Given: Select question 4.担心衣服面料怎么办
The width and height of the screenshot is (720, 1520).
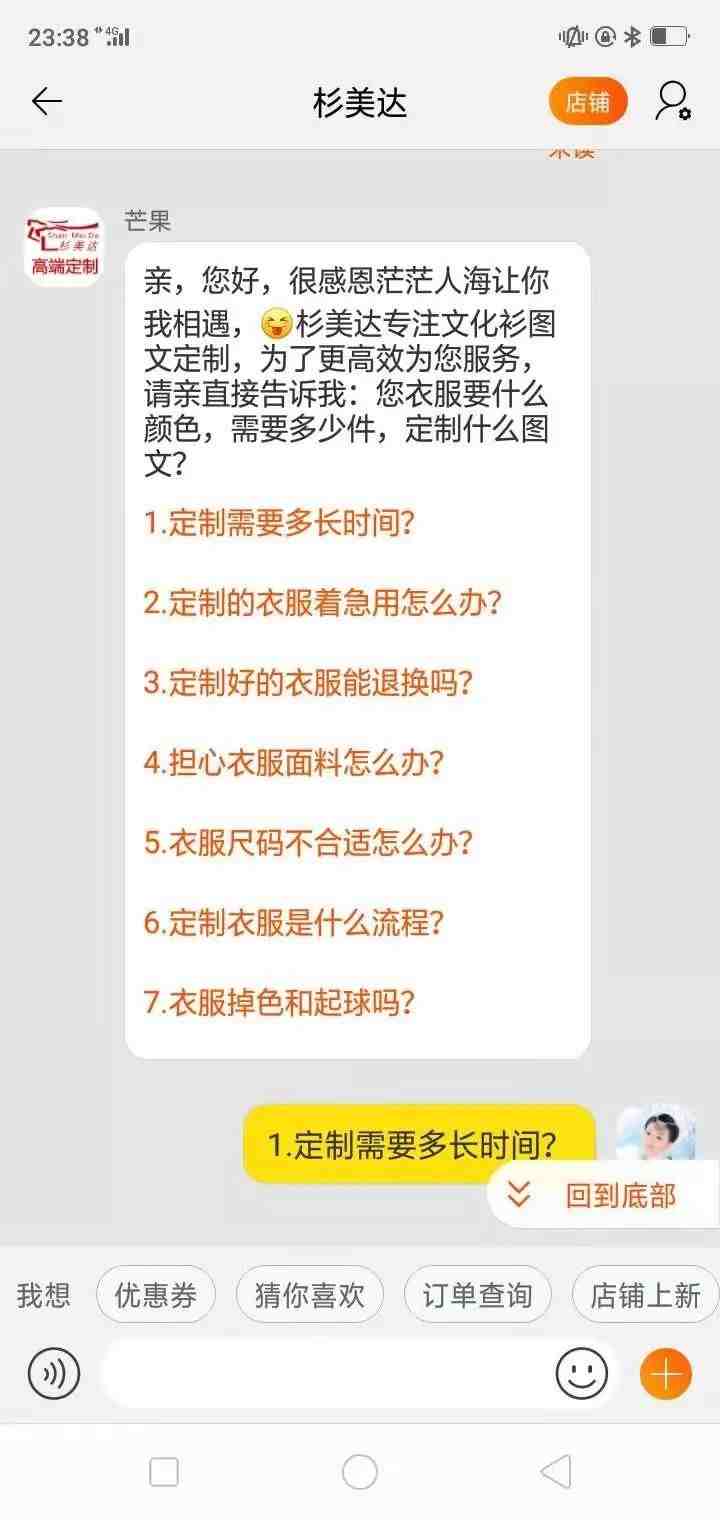Looking at the screenshot, I should pyautogui.click(x=293, y=763).
